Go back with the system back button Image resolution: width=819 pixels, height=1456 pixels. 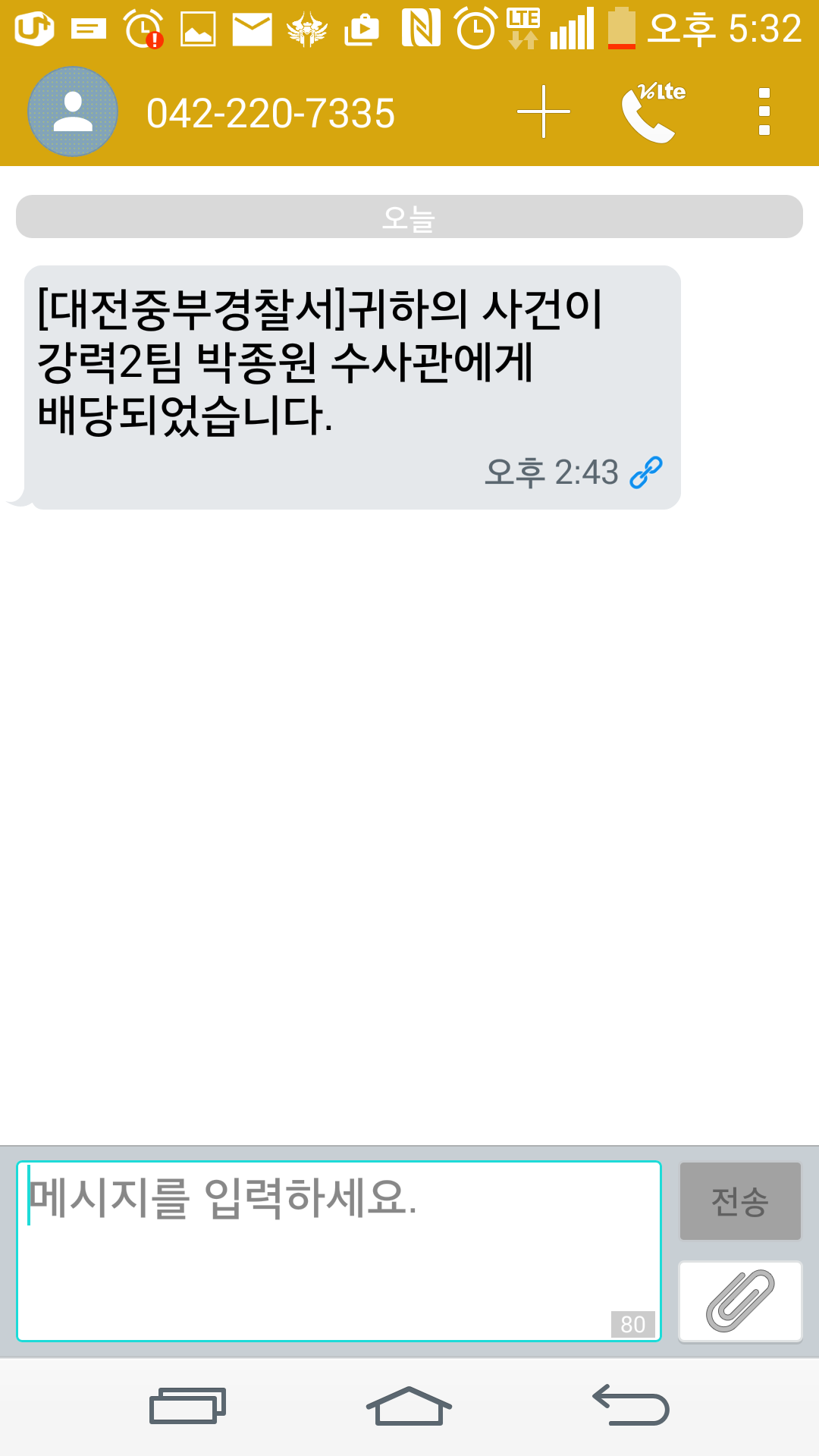coord(631,1405)
